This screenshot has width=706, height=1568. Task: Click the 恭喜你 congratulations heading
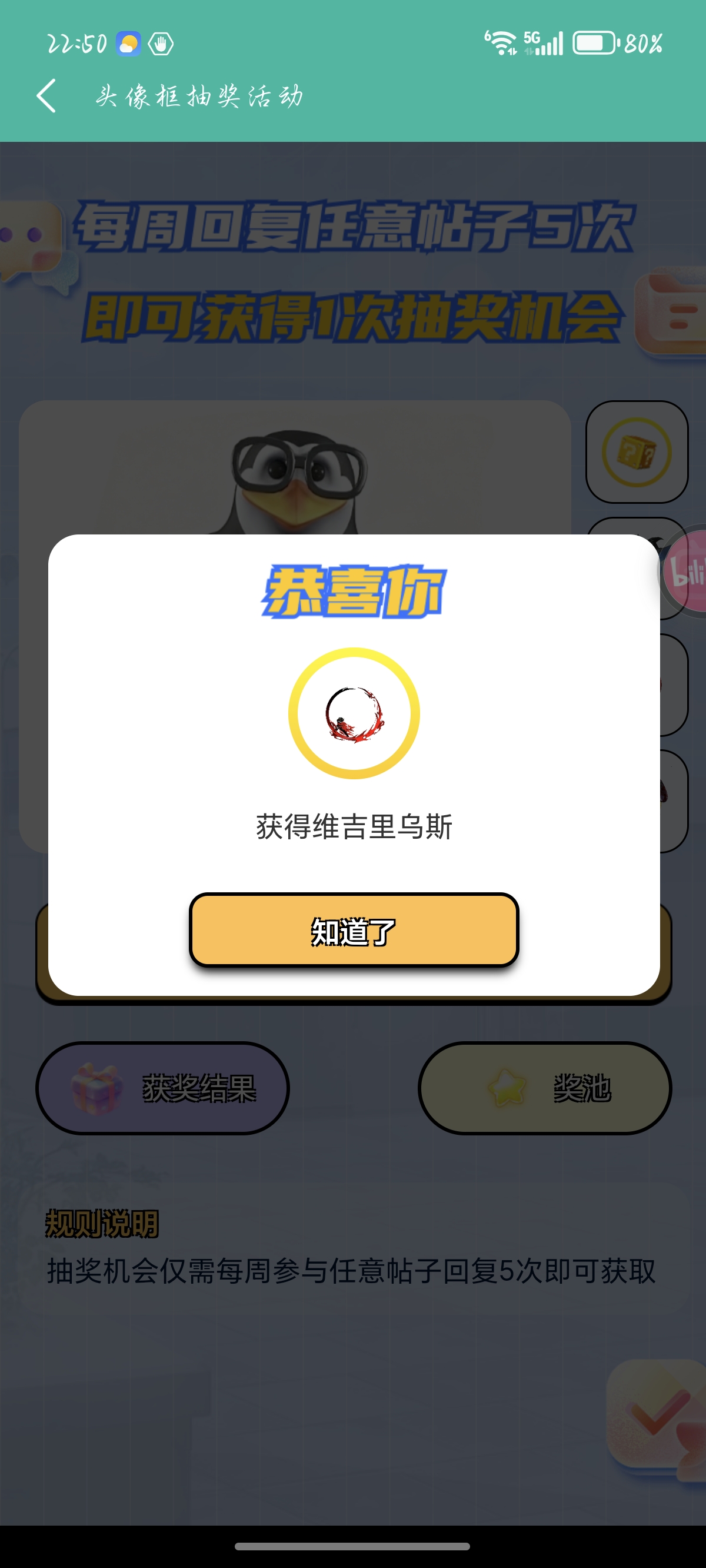click(353, 593)
